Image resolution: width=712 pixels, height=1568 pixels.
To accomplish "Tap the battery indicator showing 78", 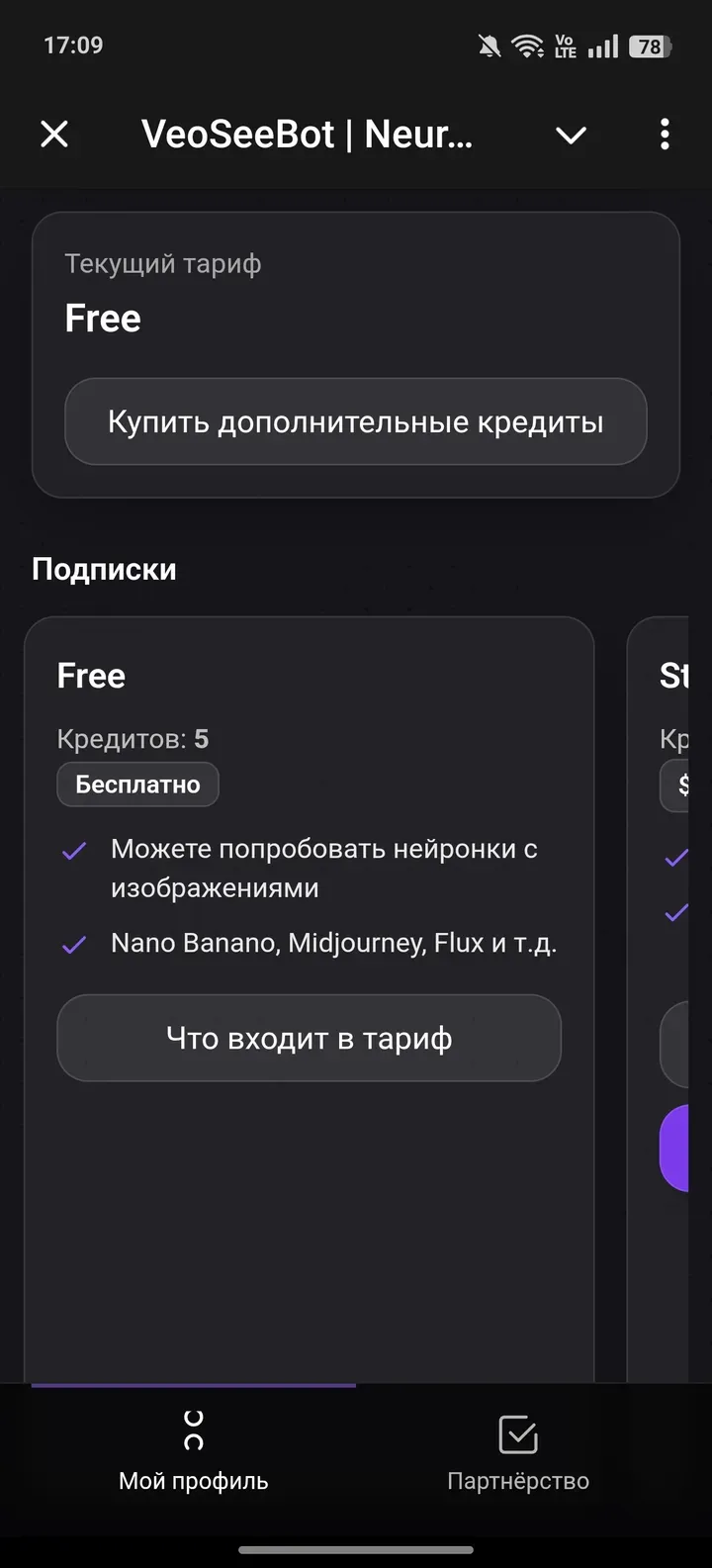I will (x=648, y=45).
